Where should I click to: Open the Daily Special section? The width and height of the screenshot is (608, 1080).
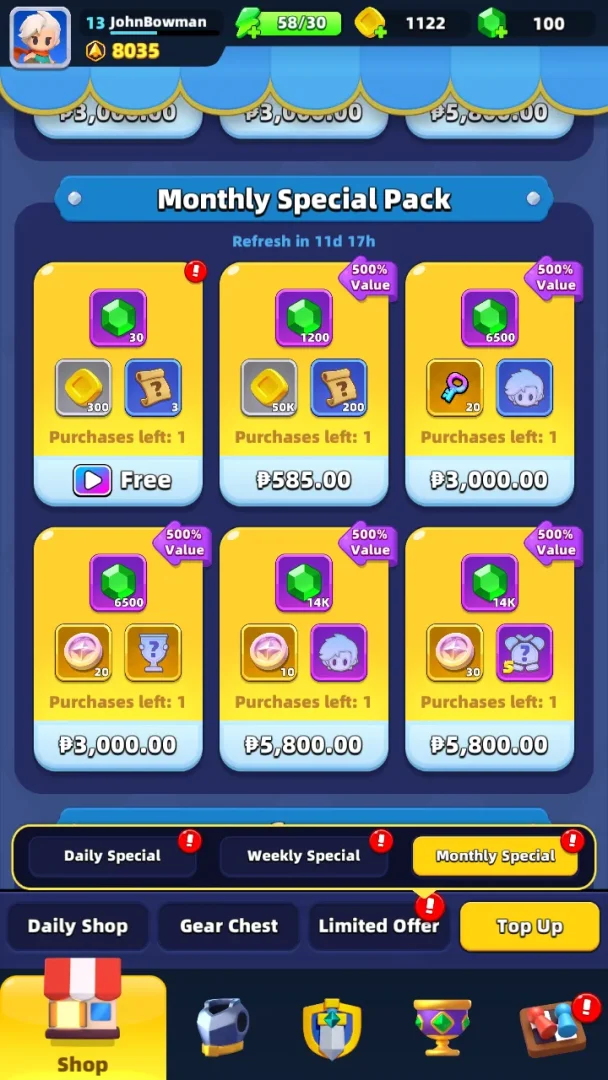pos(112,856)
